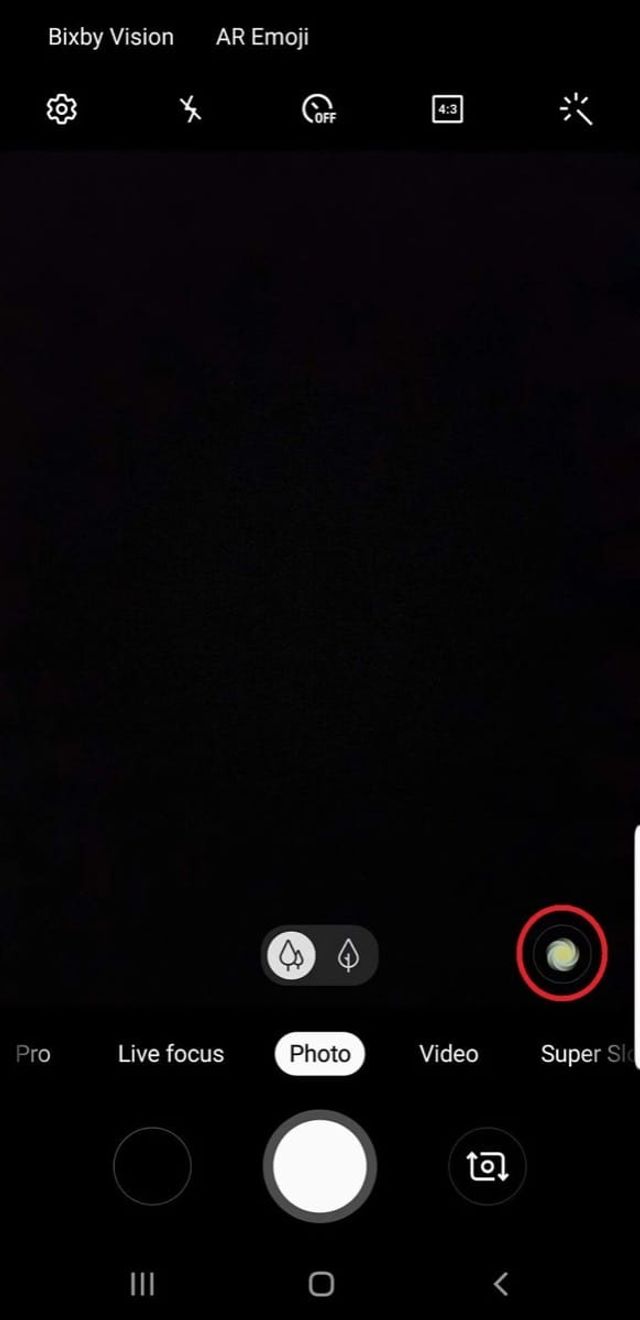Open Bixby Vision

point(111,37)
